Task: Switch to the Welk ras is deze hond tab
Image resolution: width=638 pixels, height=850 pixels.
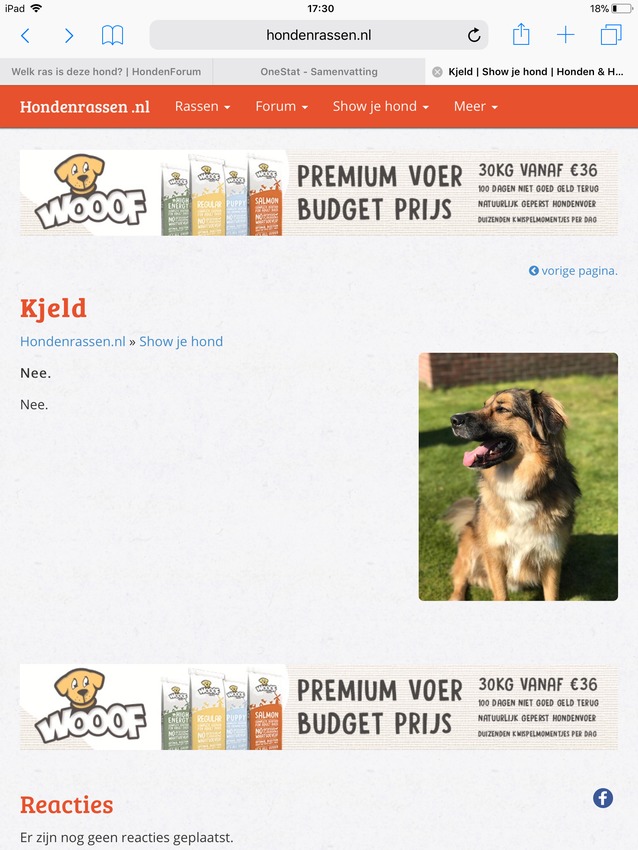Action: pyautogui.click(x=106, y=72)
